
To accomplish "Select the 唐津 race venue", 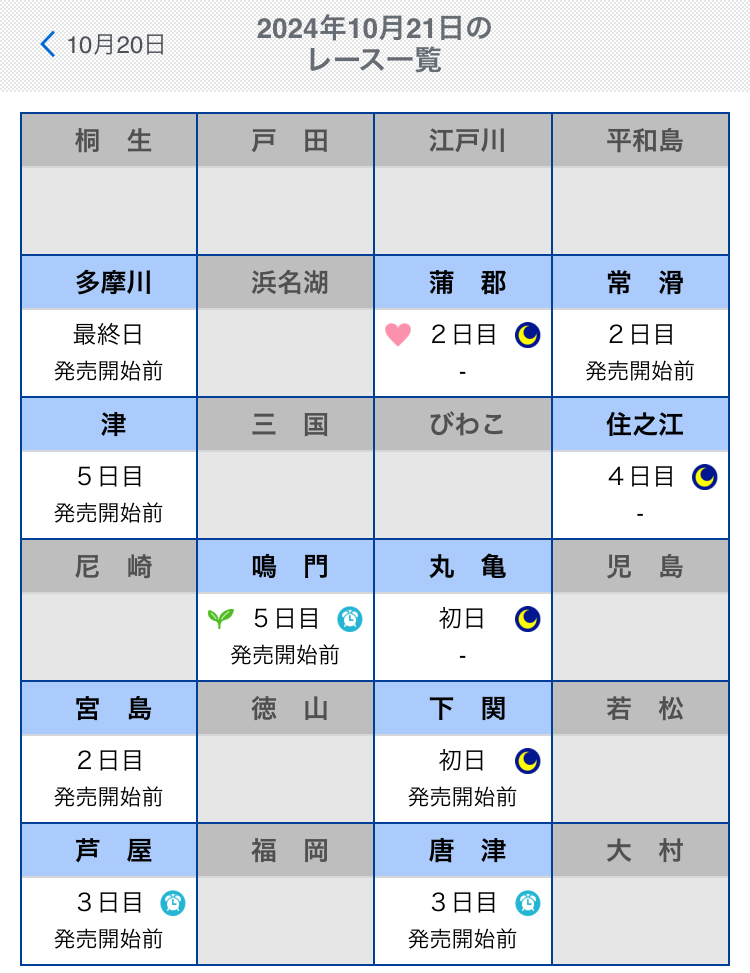I will coord(463,851).
